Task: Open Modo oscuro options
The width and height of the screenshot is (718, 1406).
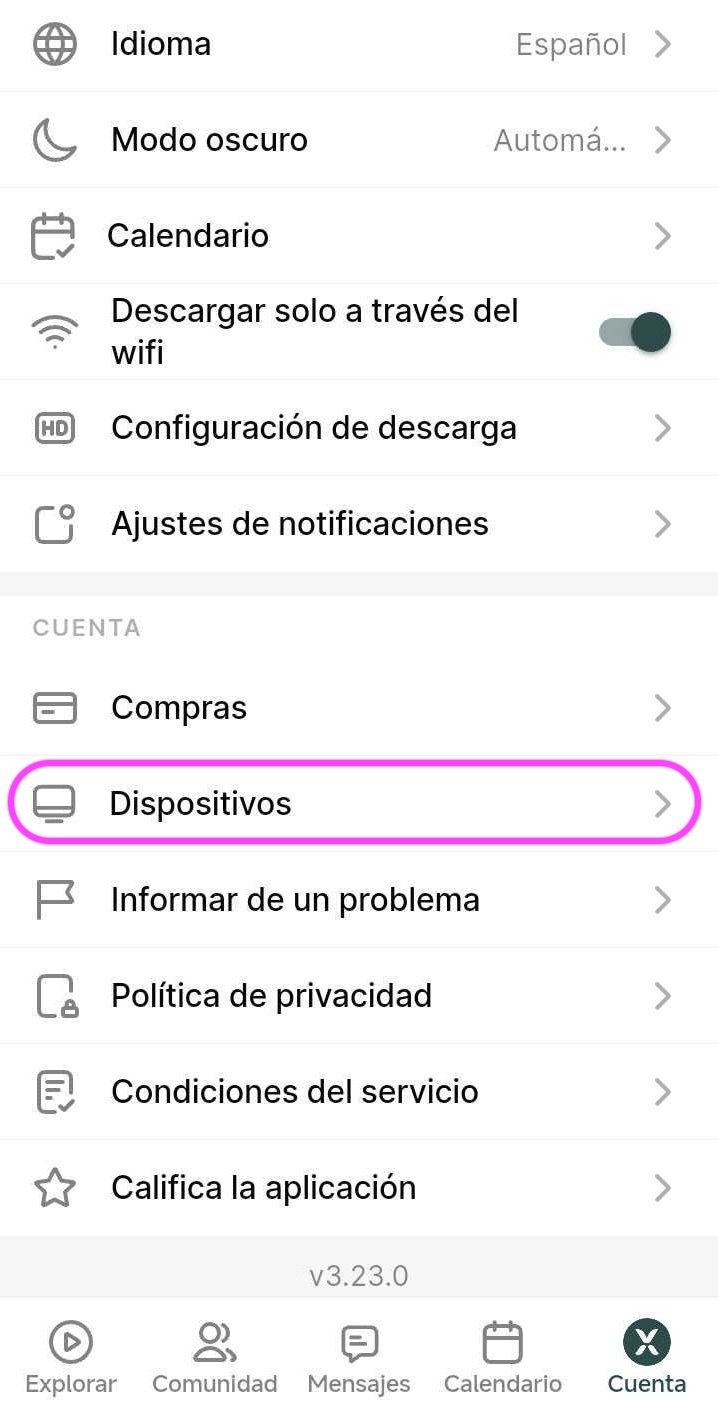Action: click(x=358, y=140)
